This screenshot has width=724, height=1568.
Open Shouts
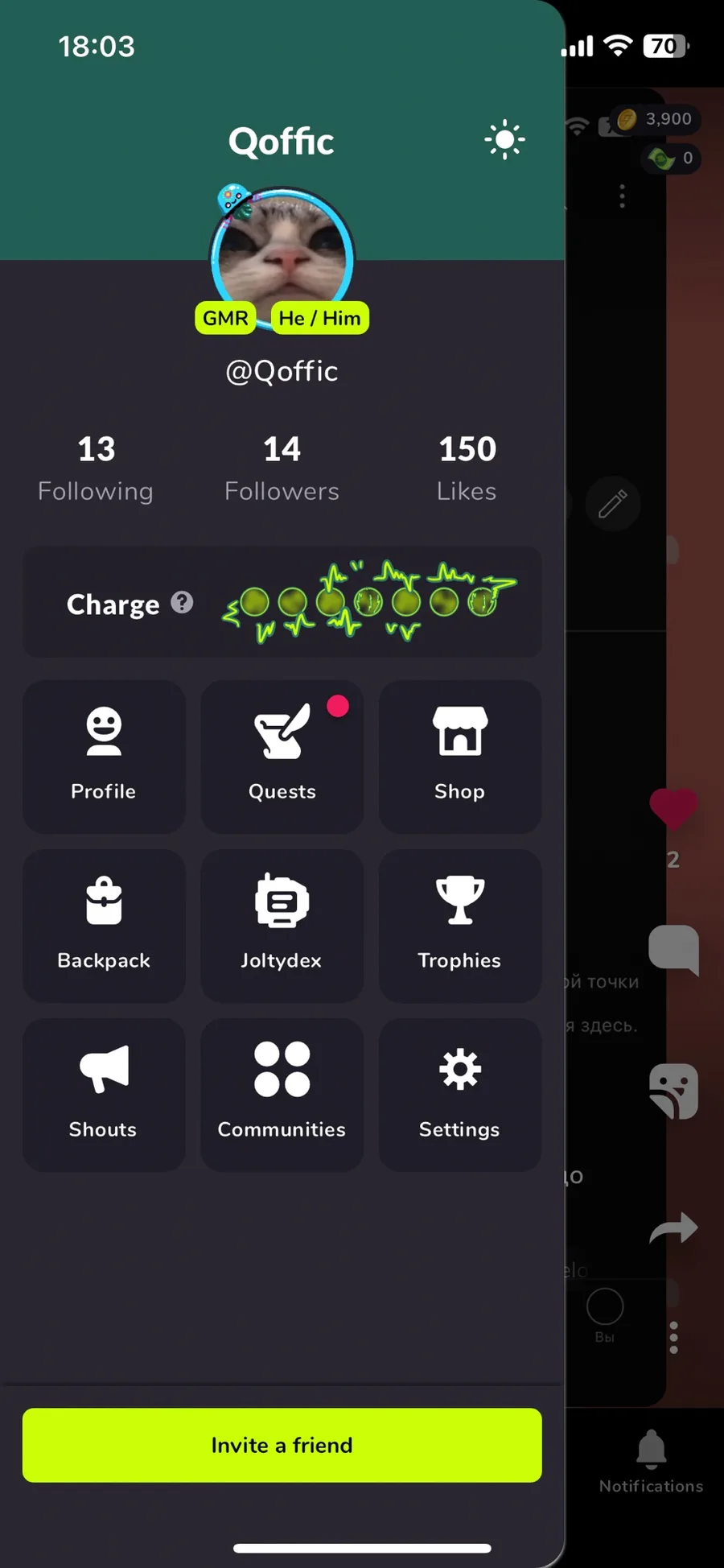104,1095
